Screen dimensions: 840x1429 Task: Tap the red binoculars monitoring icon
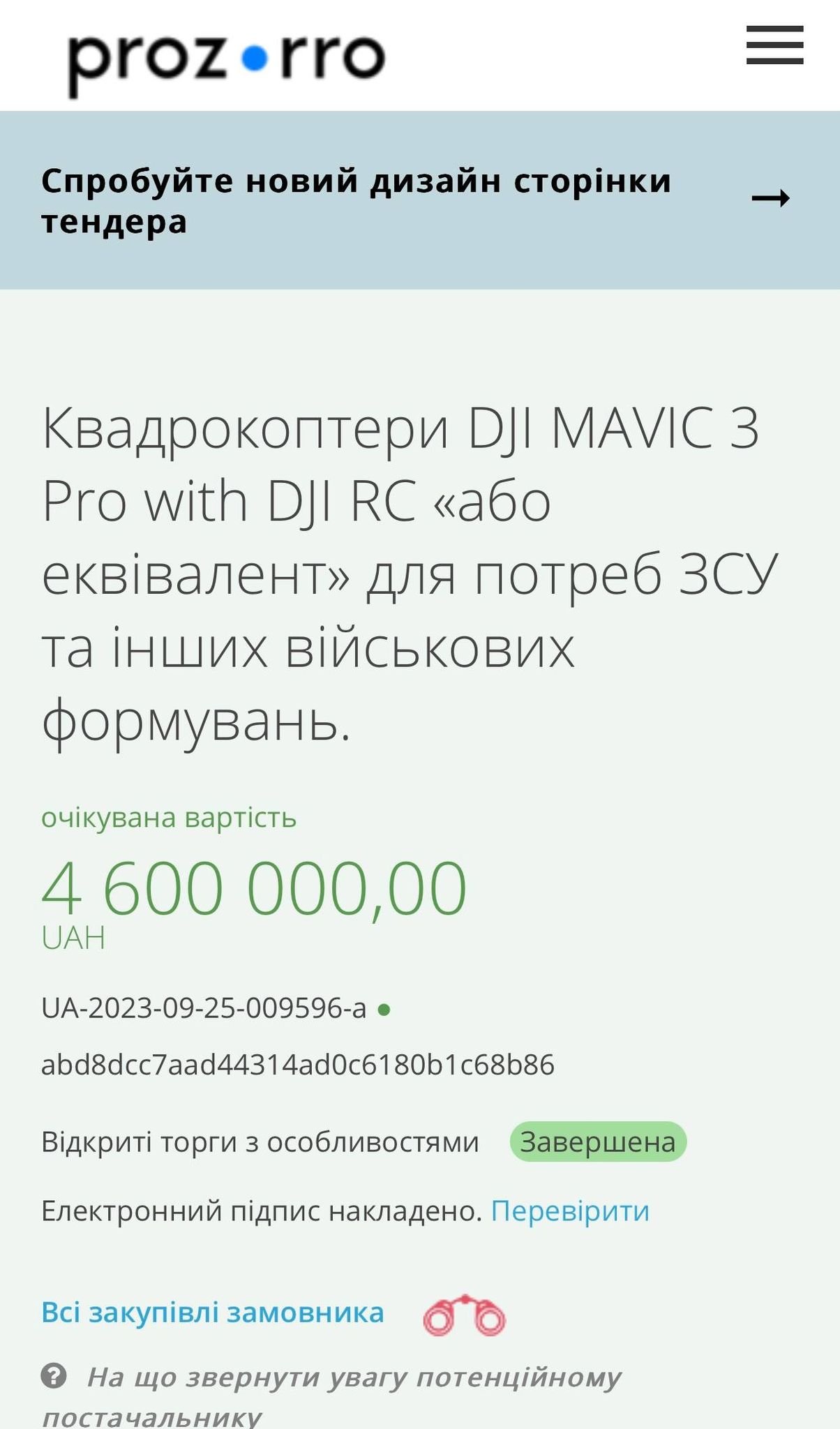point(465,1316)
